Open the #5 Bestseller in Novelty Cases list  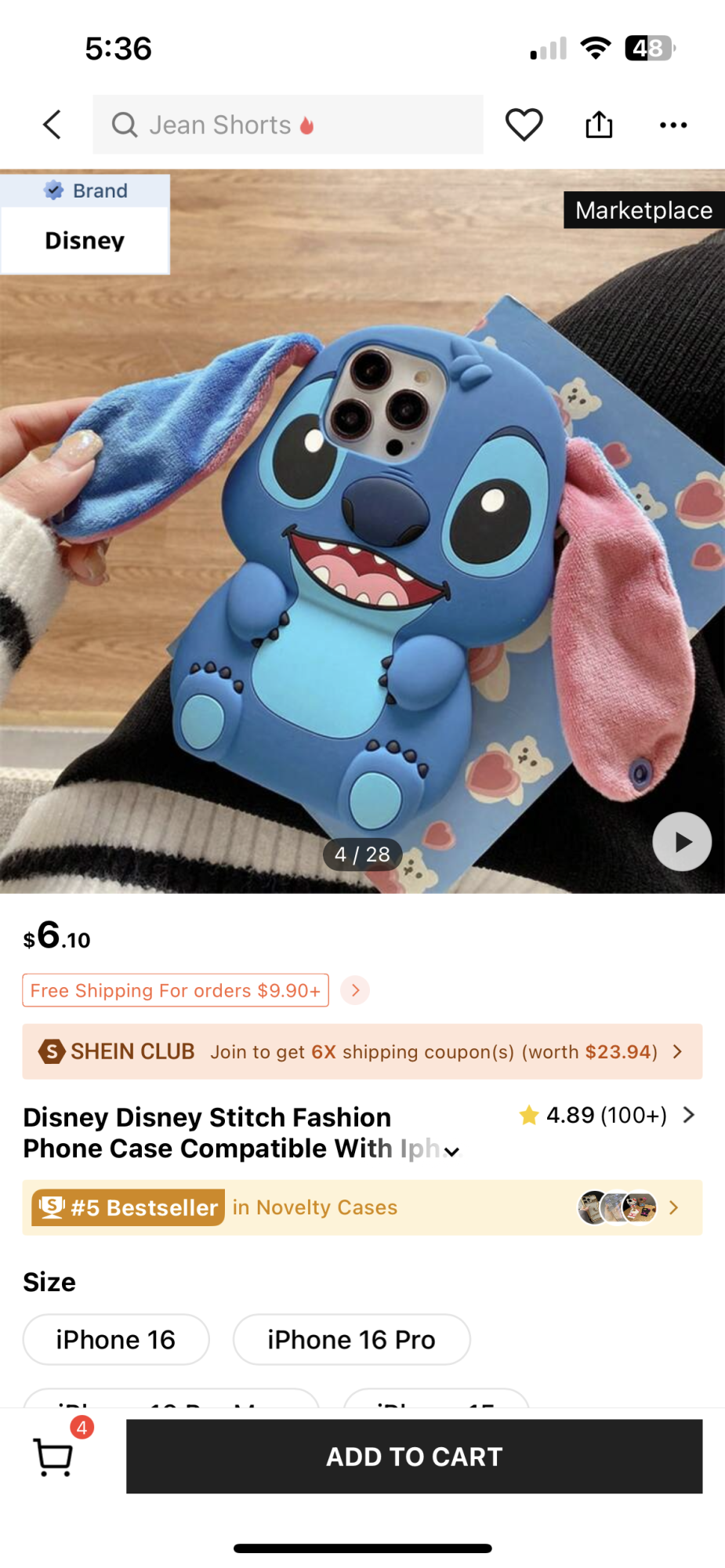point(362,1207)
